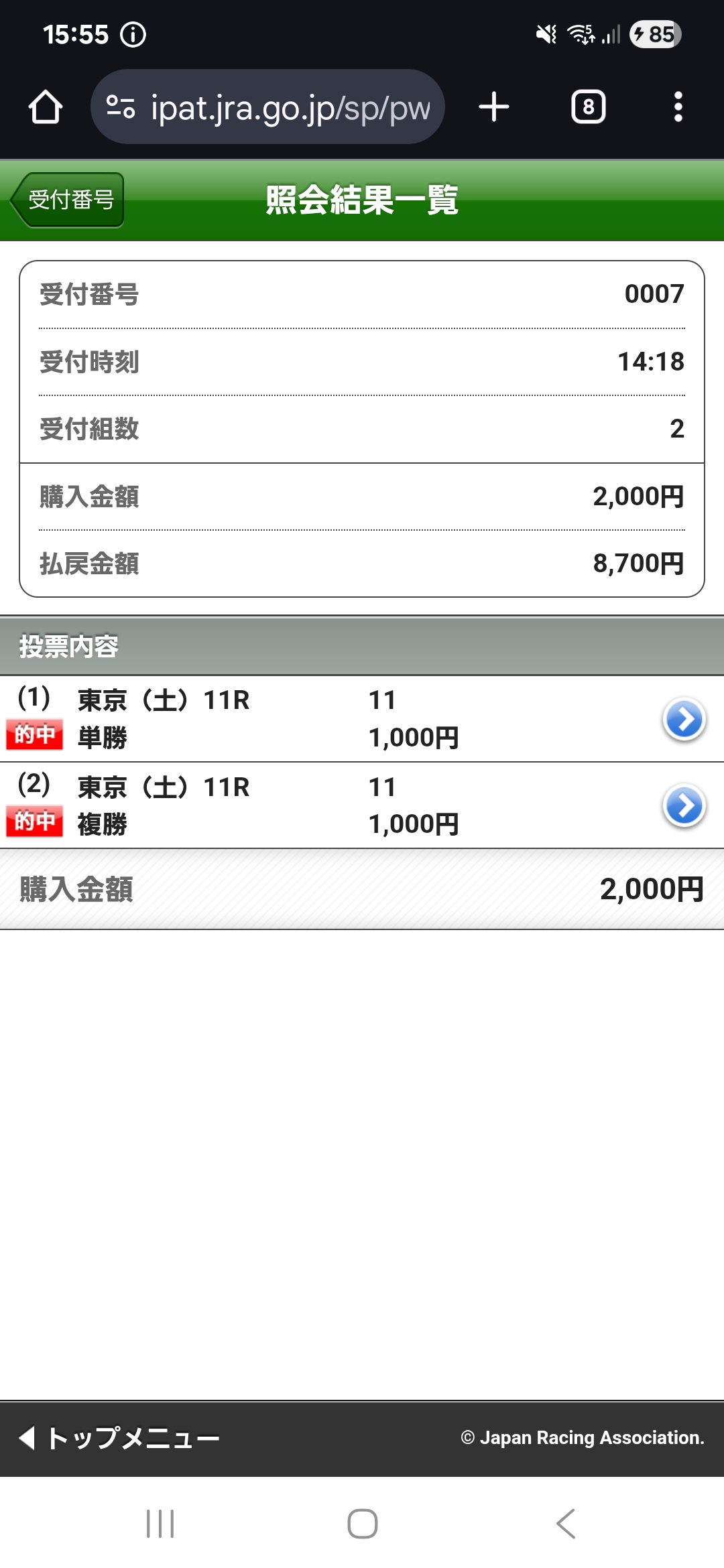
Task: Open details for the 複勝 bet
Action: [683, 805]
